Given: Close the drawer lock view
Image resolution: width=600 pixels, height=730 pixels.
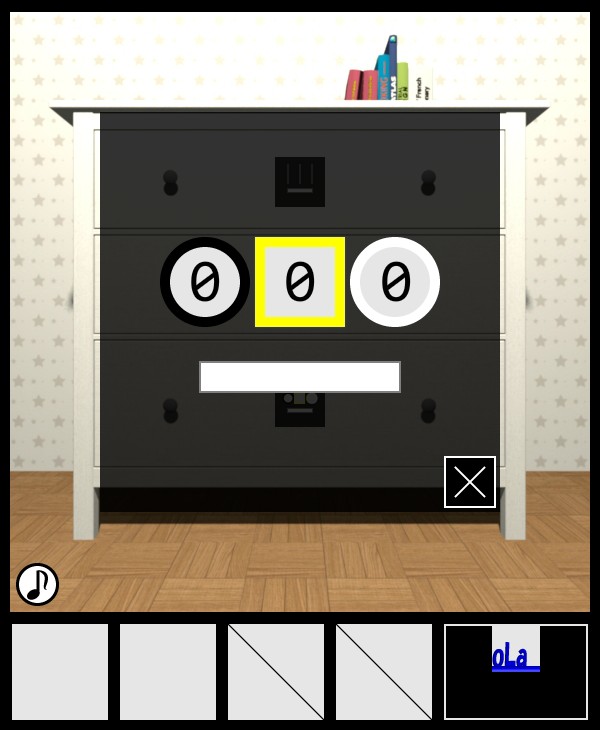Looking at the screenshot, I should coord(470,482).
